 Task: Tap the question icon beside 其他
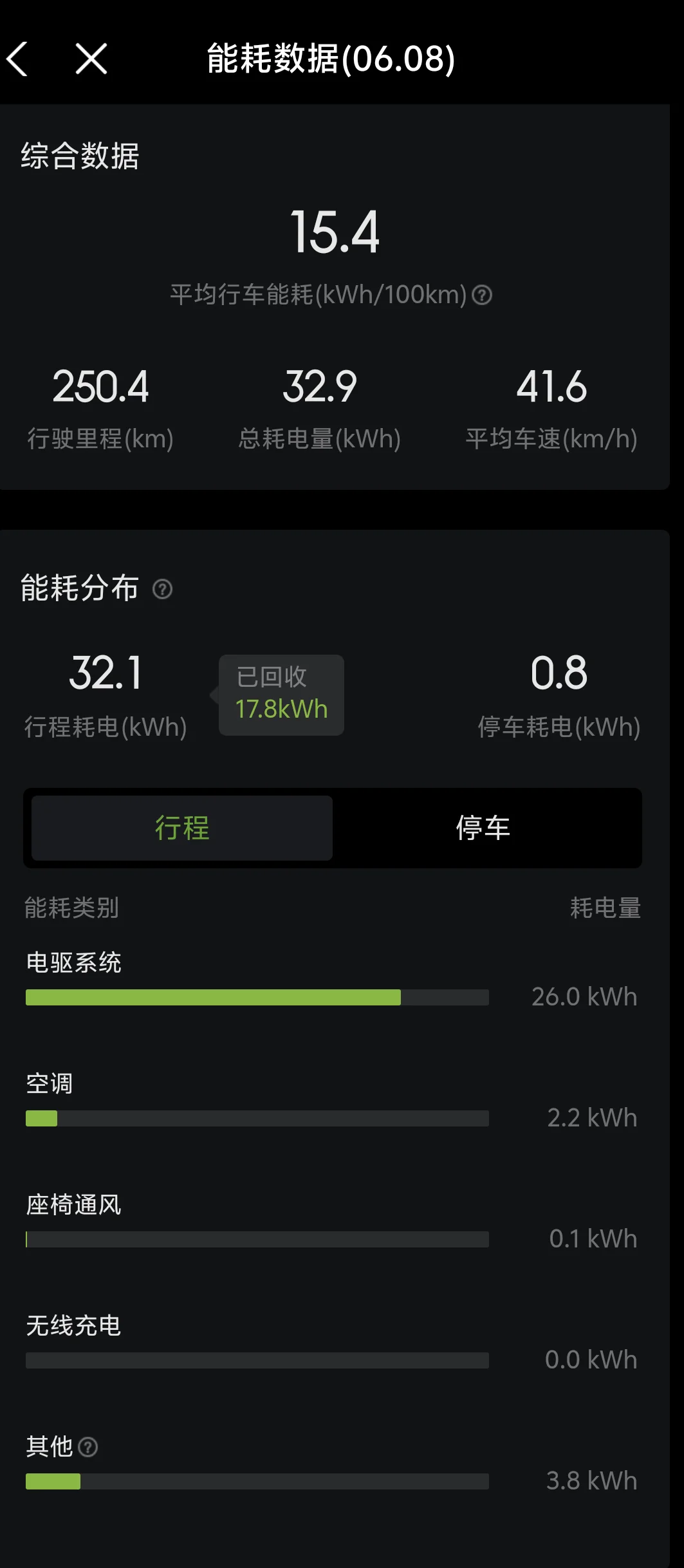pos(88,1447)
